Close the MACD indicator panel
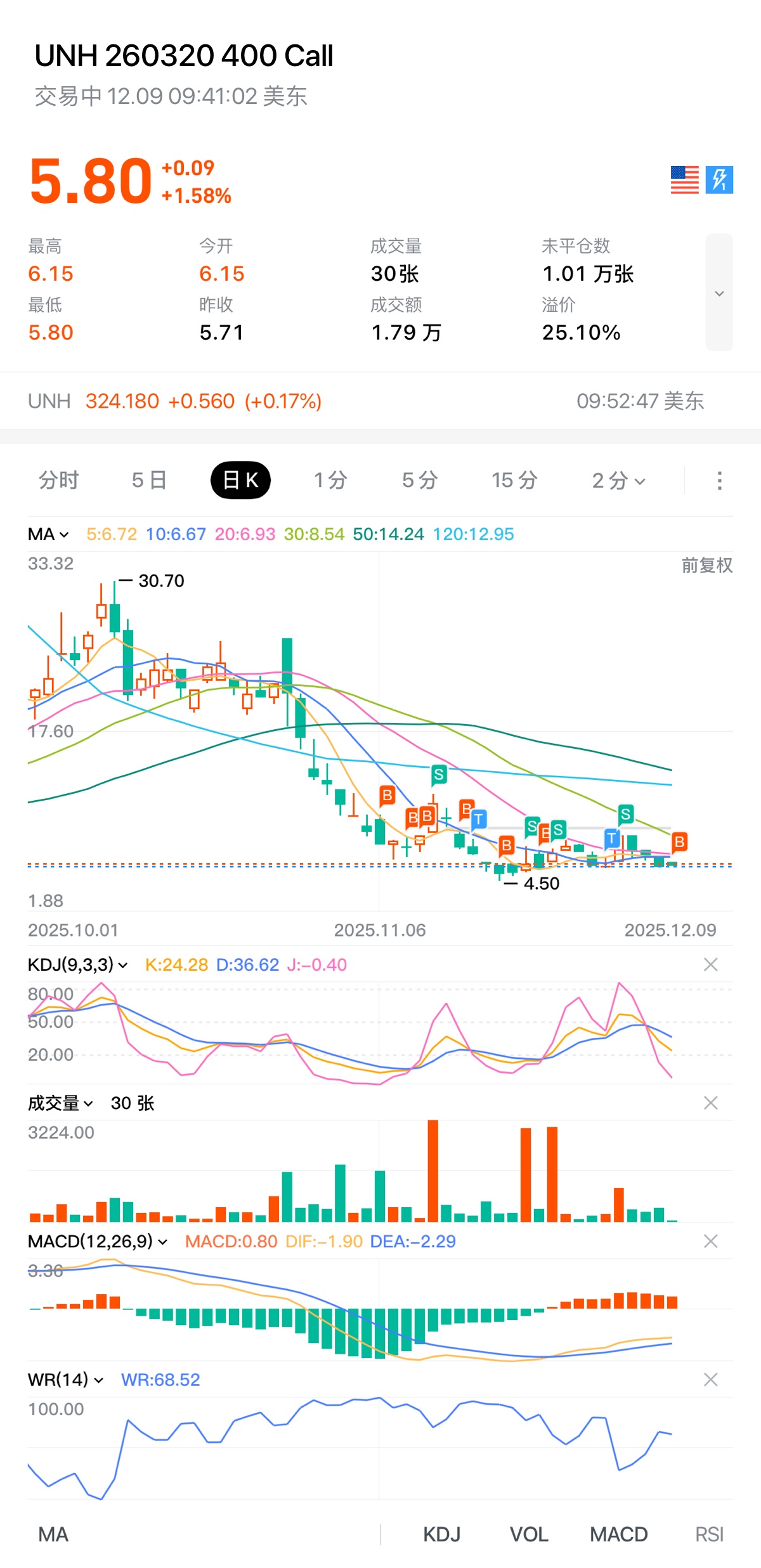Screen dimensions: 761x1568 click(710, 1241)
